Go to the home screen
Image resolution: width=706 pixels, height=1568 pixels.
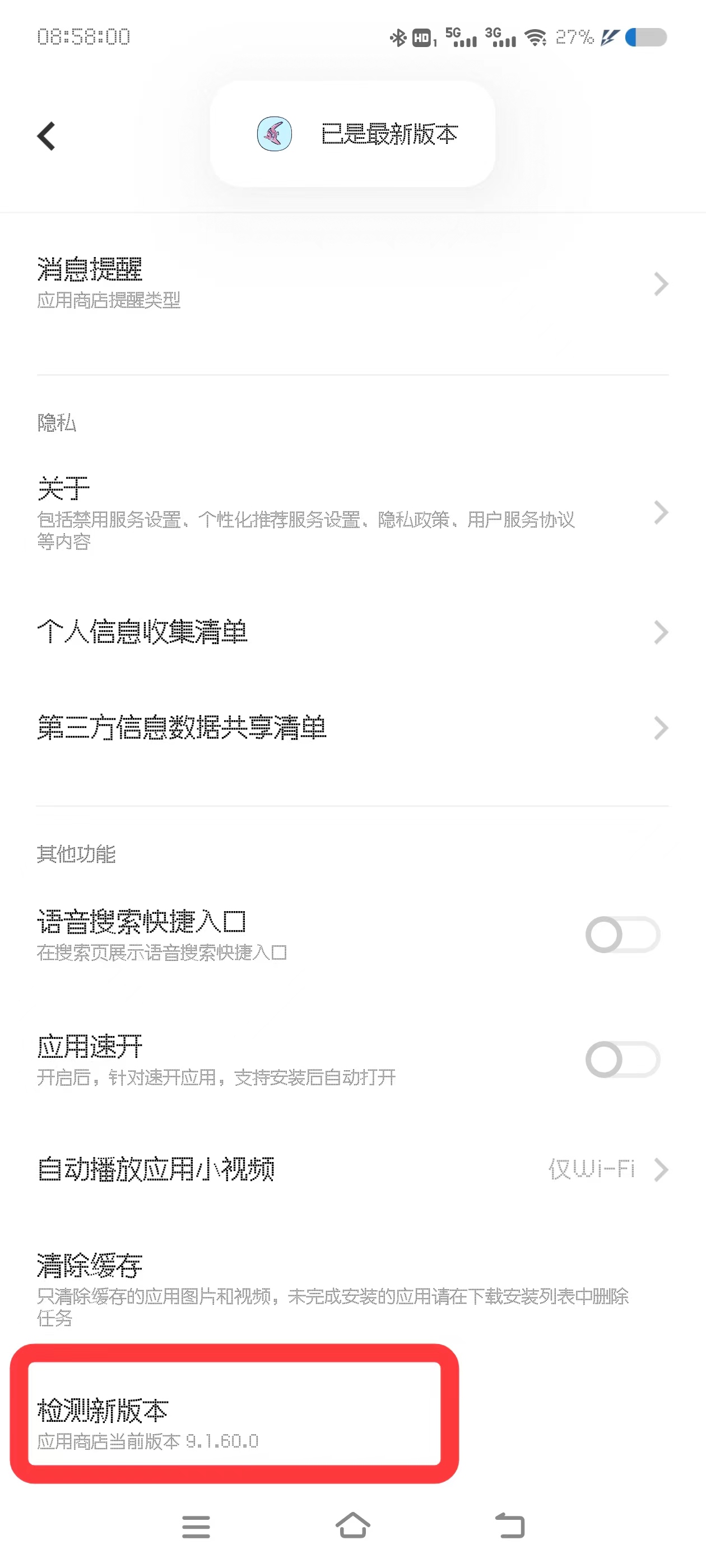click(x=352, y=1525)
